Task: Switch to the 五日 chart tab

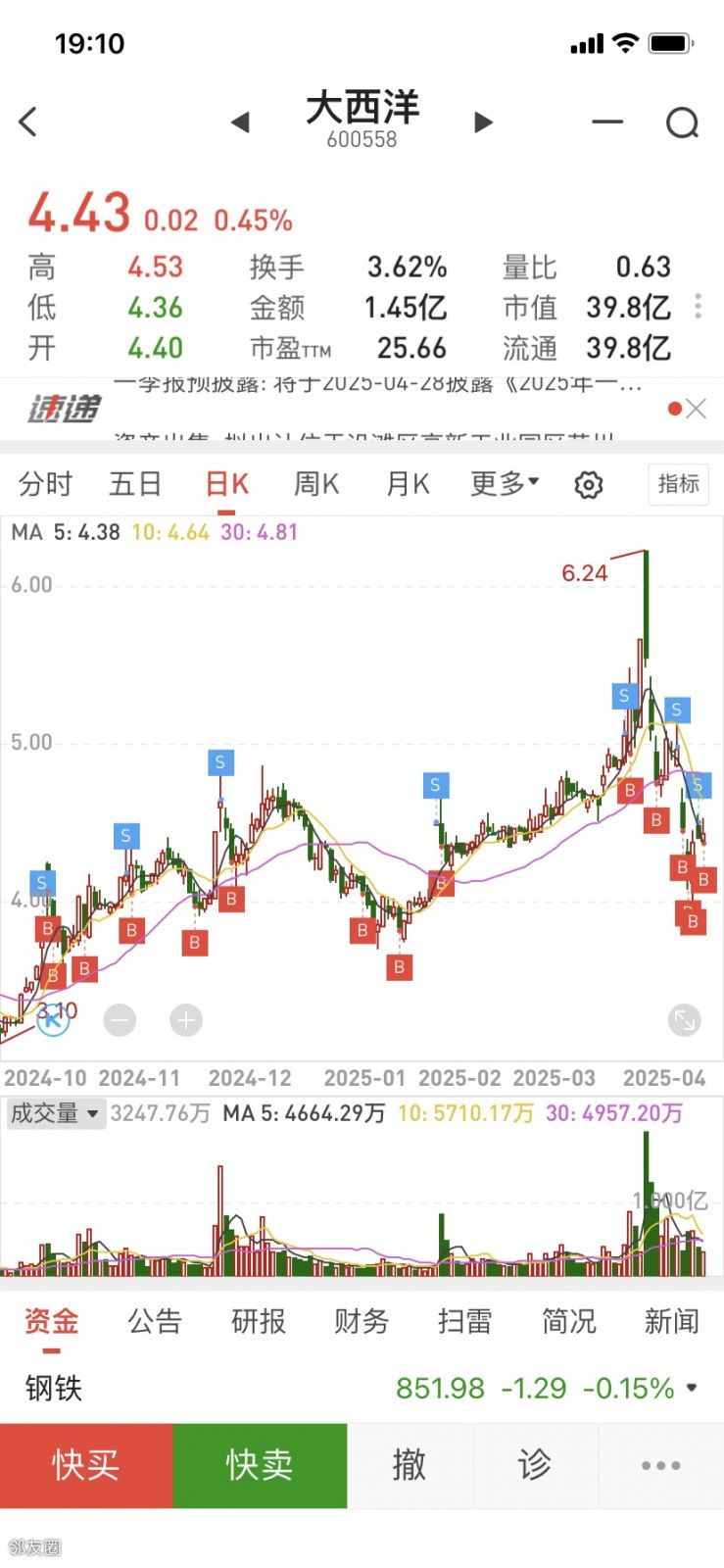Action: point(135,484)
